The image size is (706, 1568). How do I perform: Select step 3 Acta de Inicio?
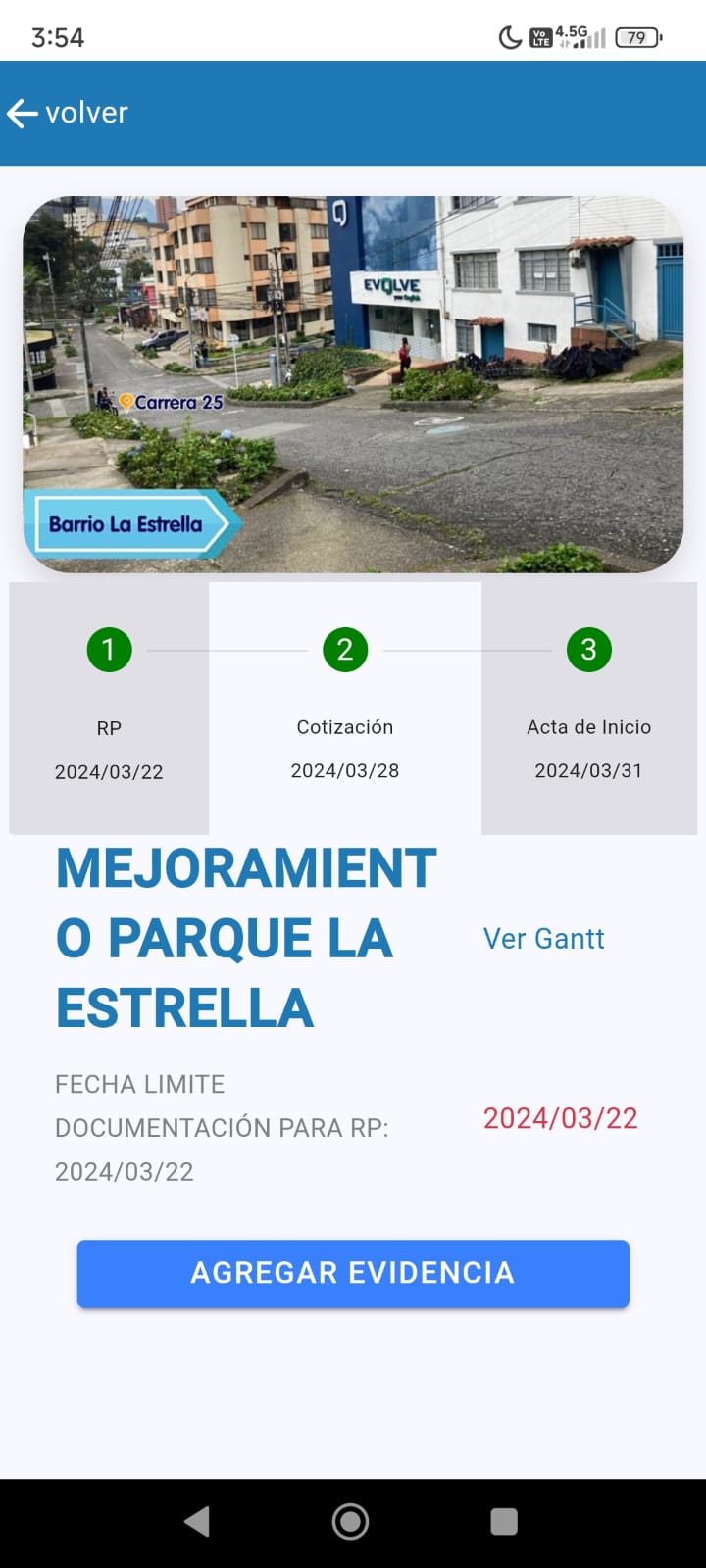588,708
